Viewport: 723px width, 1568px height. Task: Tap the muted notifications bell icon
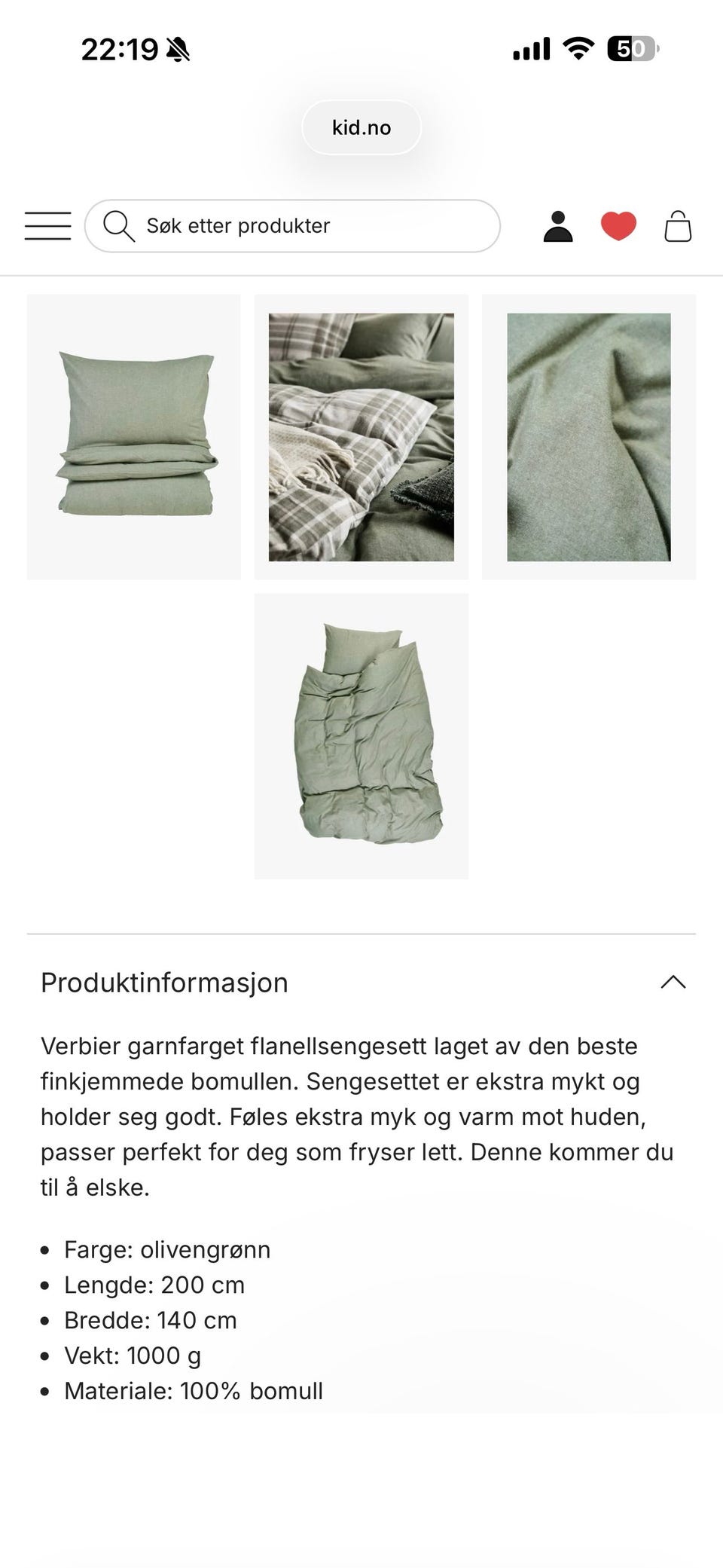point(178,48)
